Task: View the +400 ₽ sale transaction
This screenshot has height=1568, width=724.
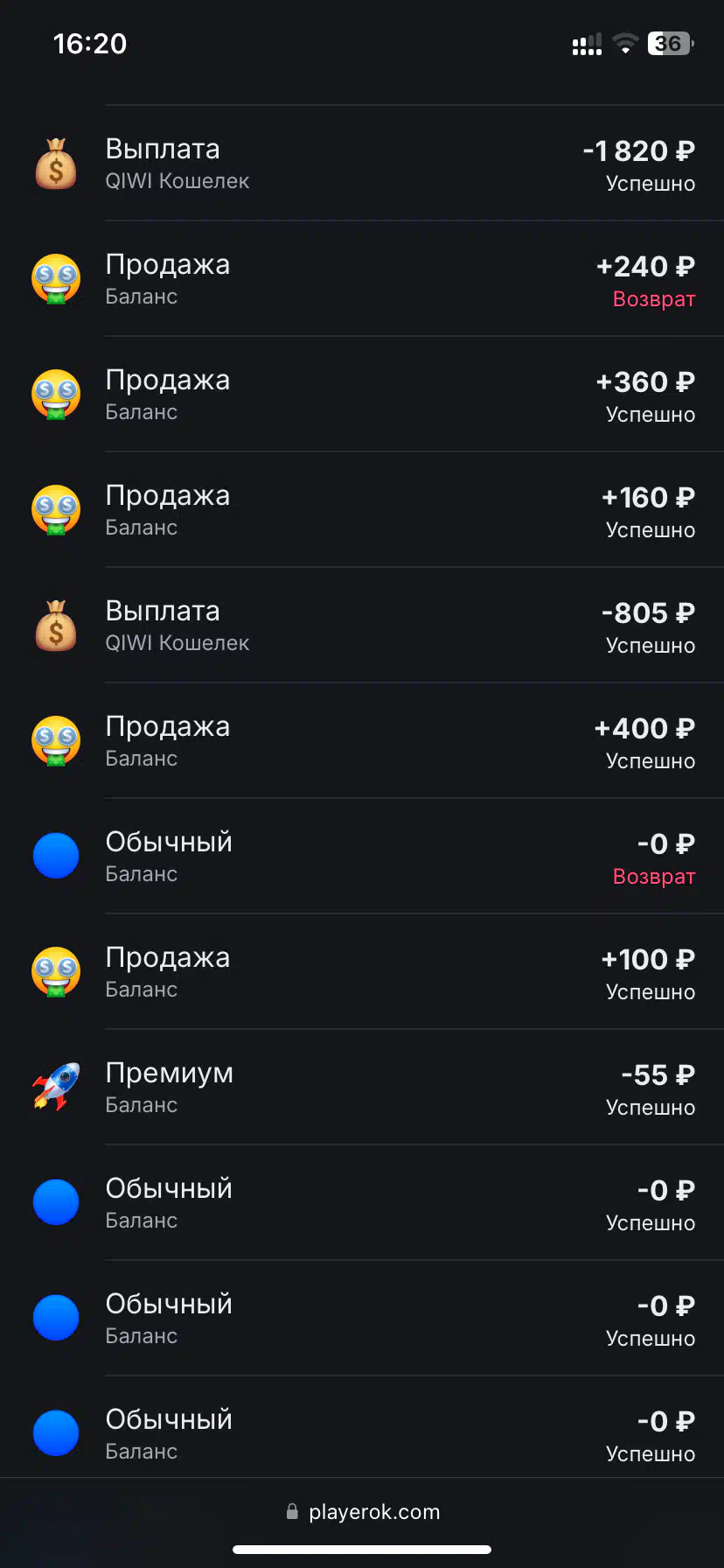Action: (x=362, y=741)
